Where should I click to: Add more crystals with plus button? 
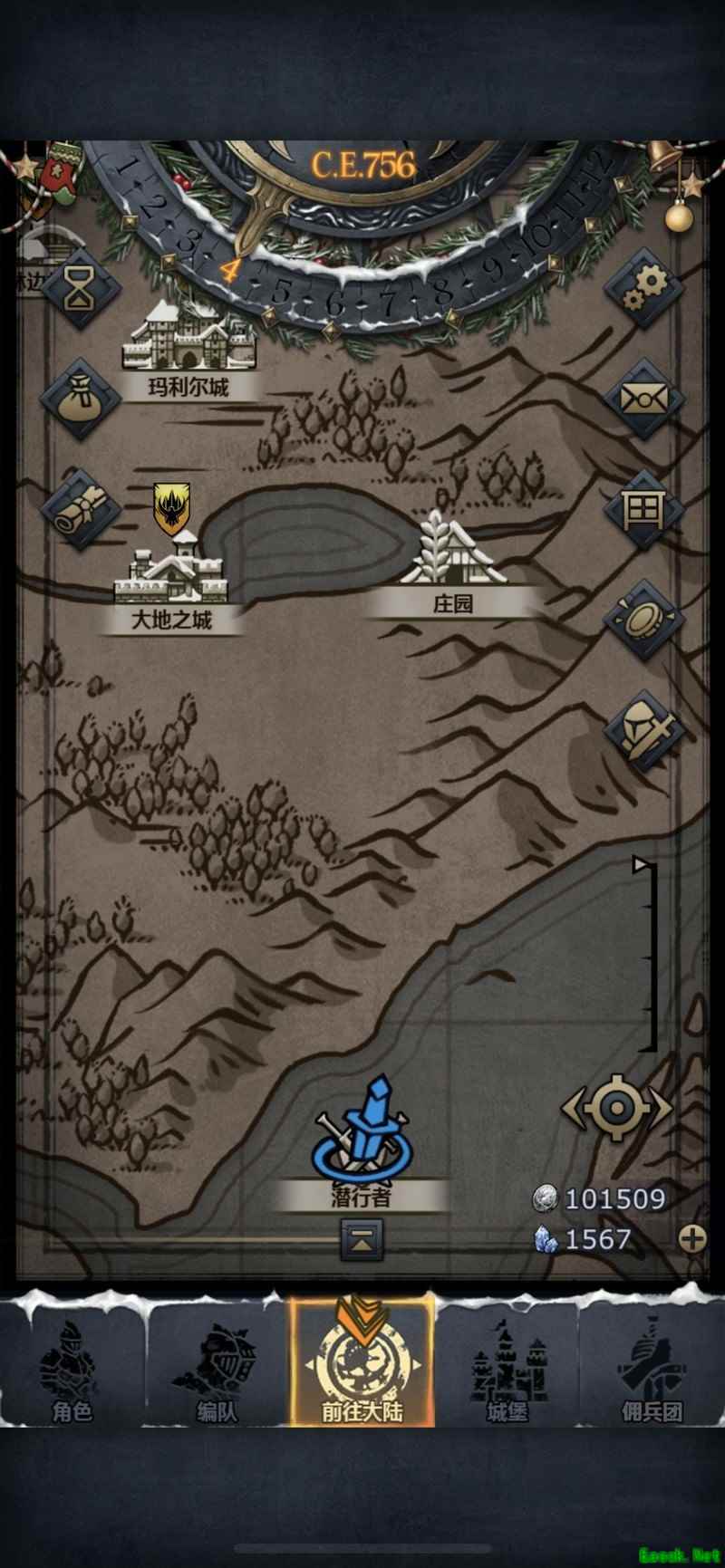[x=692, y=1238]
